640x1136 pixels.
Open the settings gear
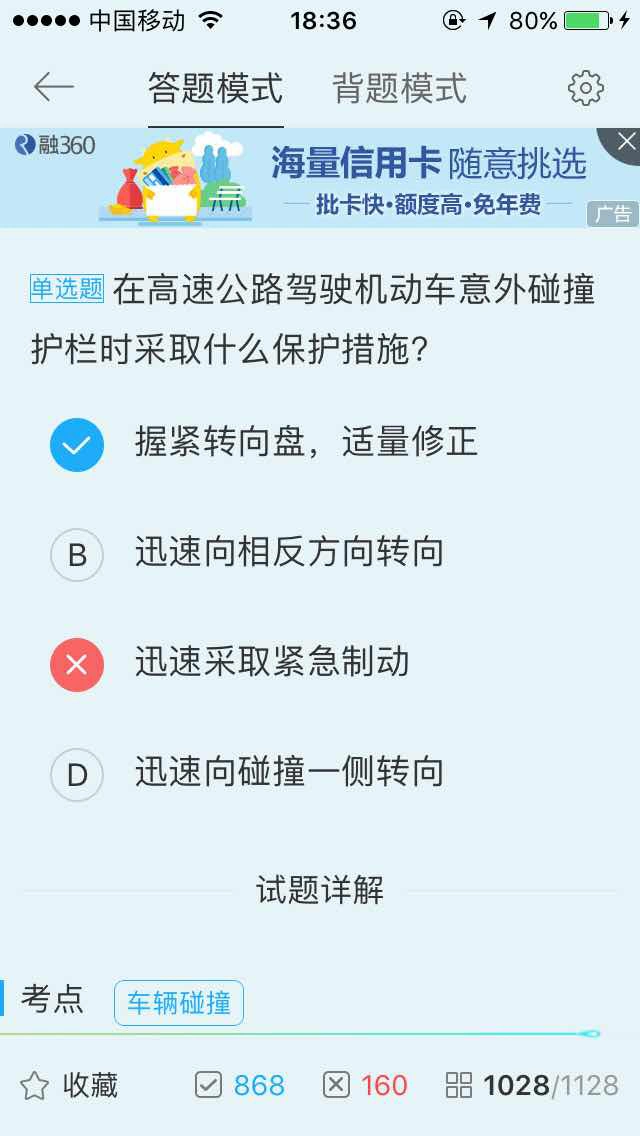[x=586, y=88]
